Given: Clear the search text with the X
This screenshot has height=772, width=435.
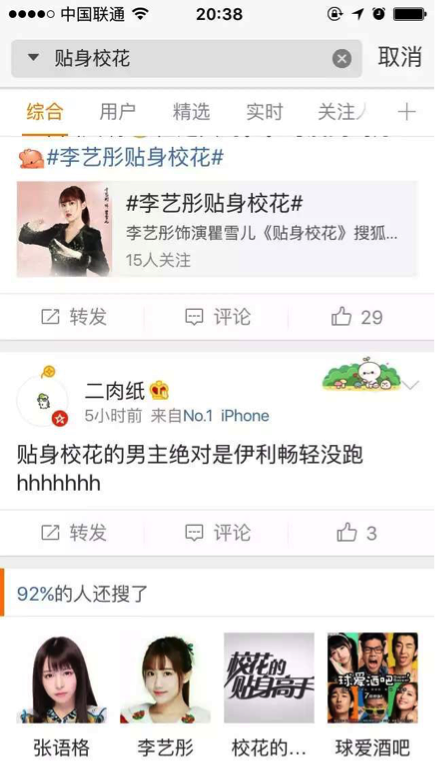Looking at the screenshot, I should [342, 59].
